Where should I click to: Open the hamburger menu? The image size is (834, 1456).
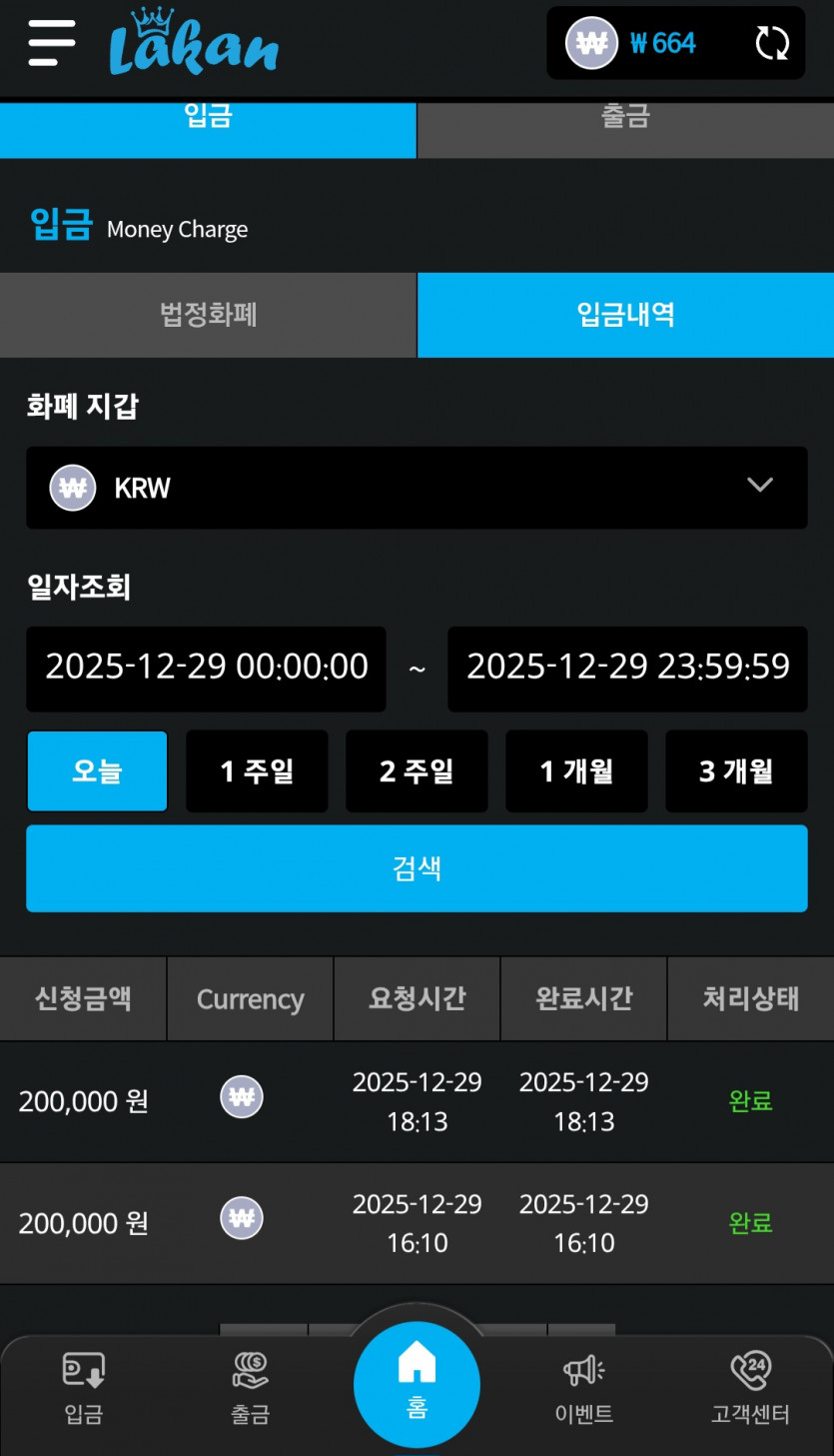(52, 43)
